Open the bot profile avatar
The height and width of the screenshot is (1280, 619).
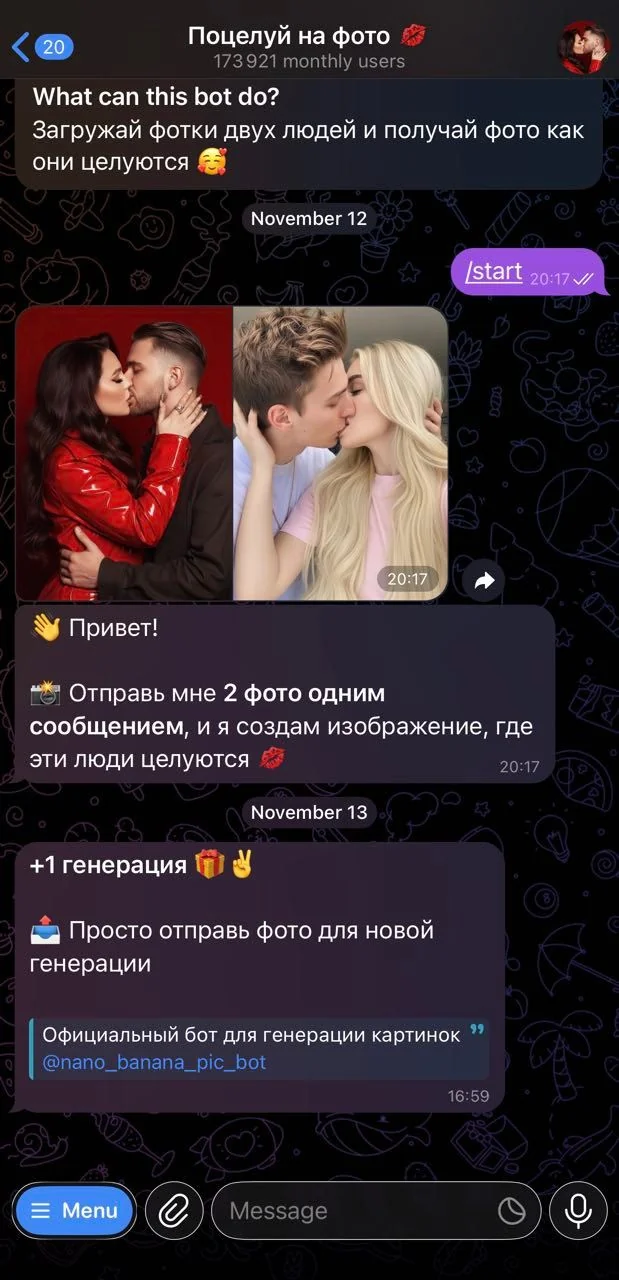click(583, 47)
